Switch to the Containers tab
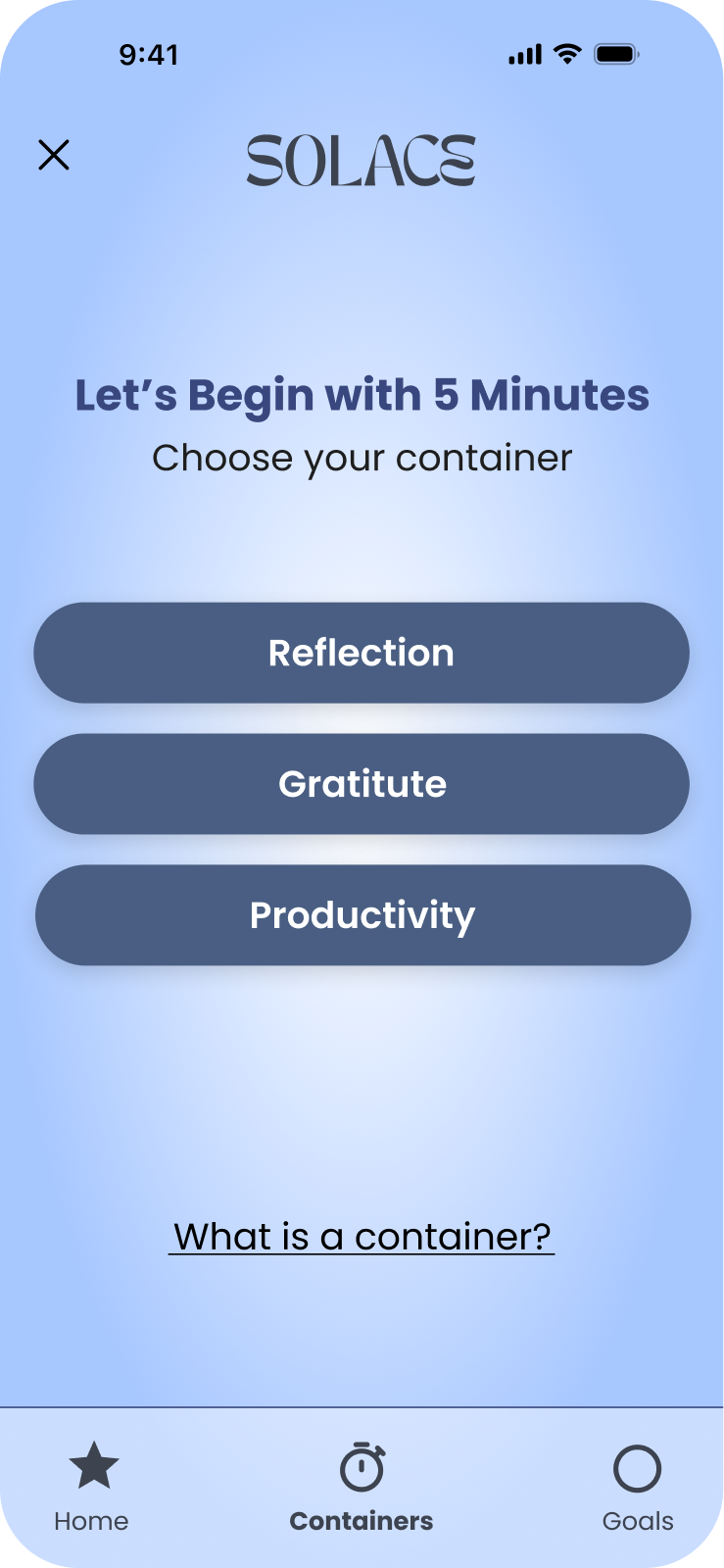Image resolution: width=724 pixels, height=1568 pixels. pos(362,1486)
